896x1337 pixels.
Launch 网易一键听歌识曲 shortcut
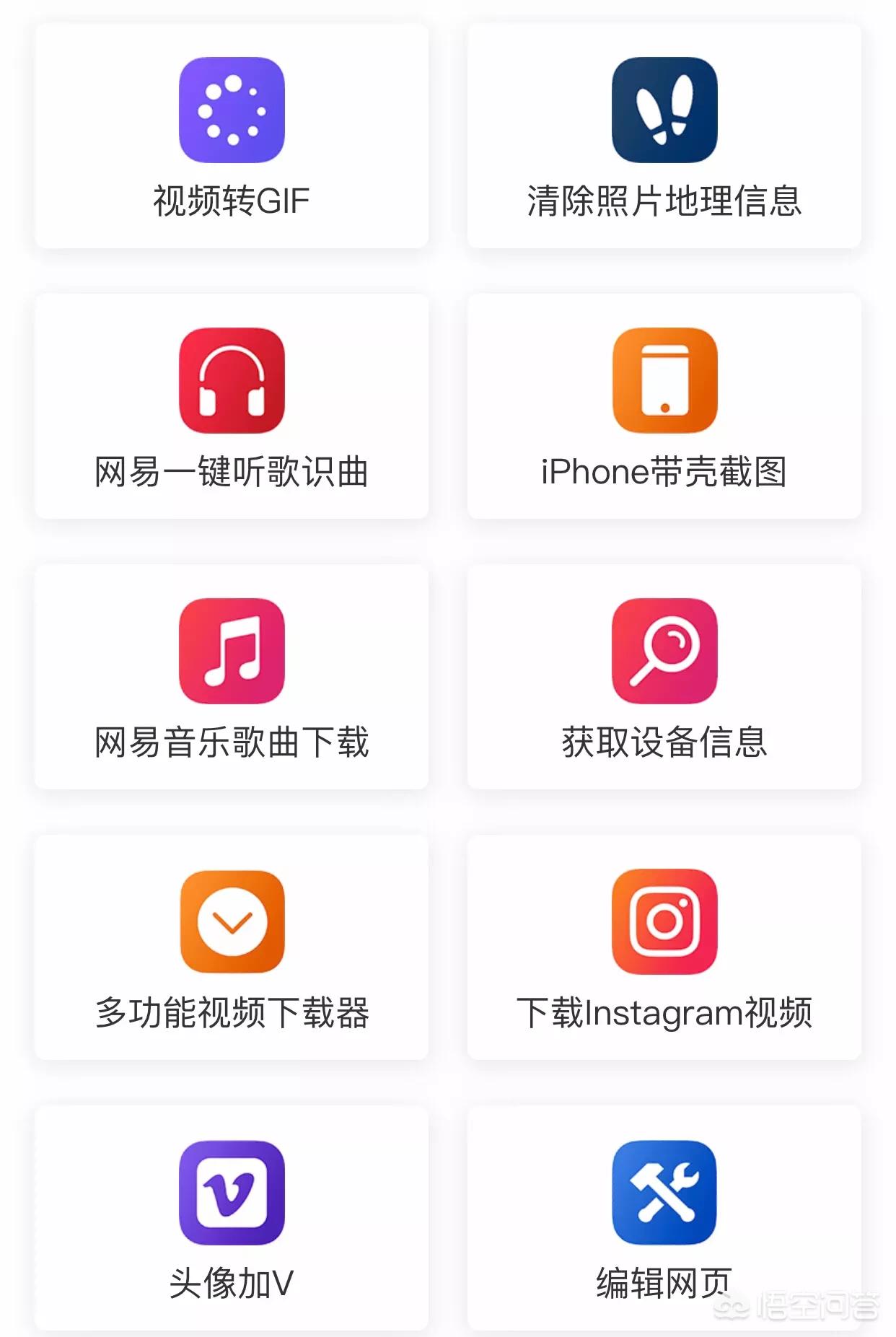tap(232, 406)
